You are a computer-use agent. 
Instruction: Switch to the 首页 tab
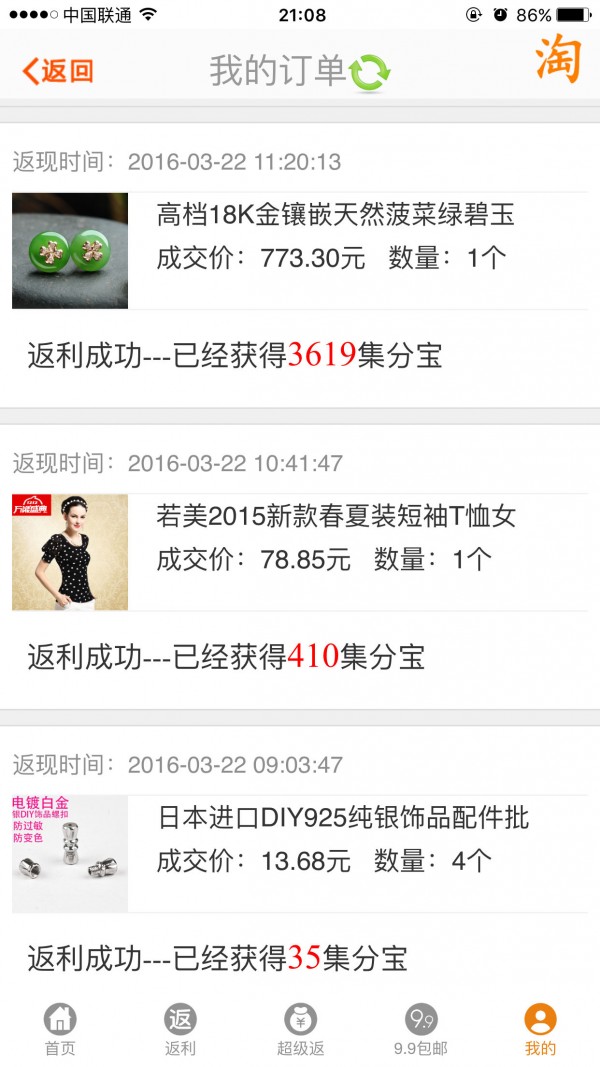click(60, 1030)
